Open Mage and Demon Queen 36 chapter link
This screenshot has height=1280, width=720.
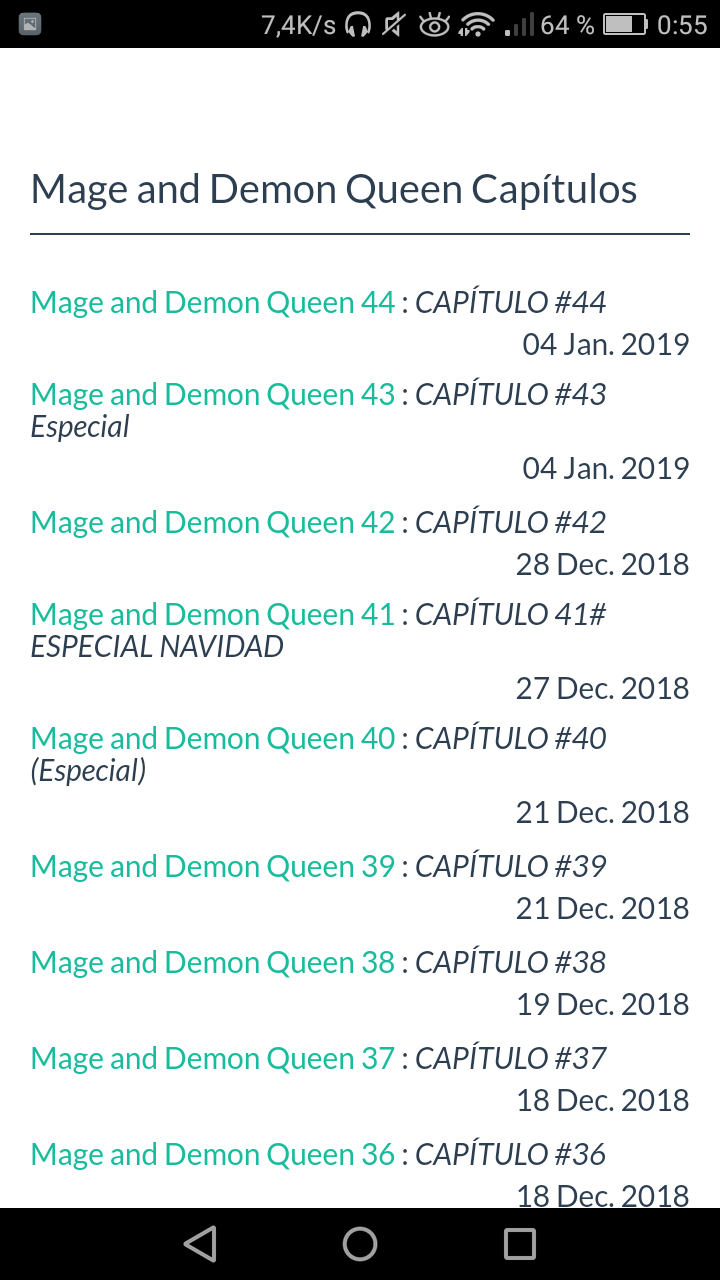(x=213, y=1154)
